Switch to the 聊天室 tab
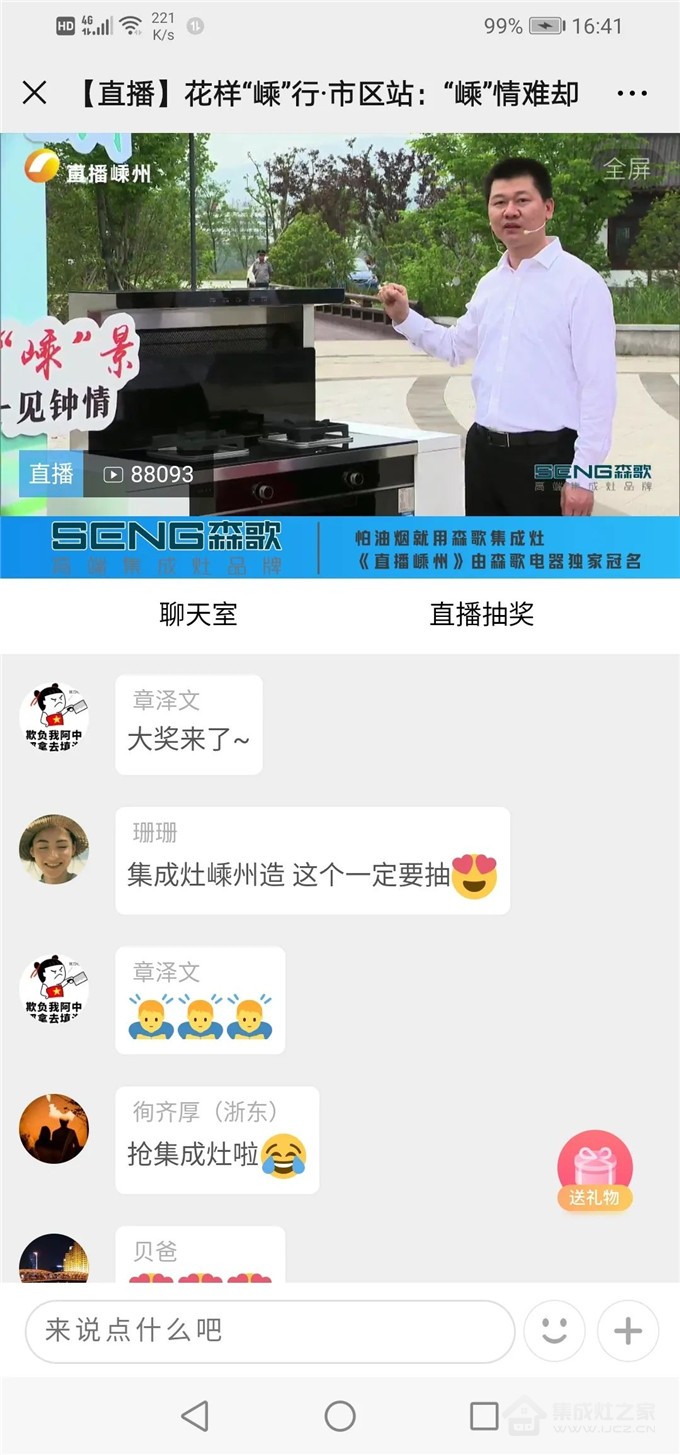This screenshot has width=680, height=1455. (x=198, y=613)
